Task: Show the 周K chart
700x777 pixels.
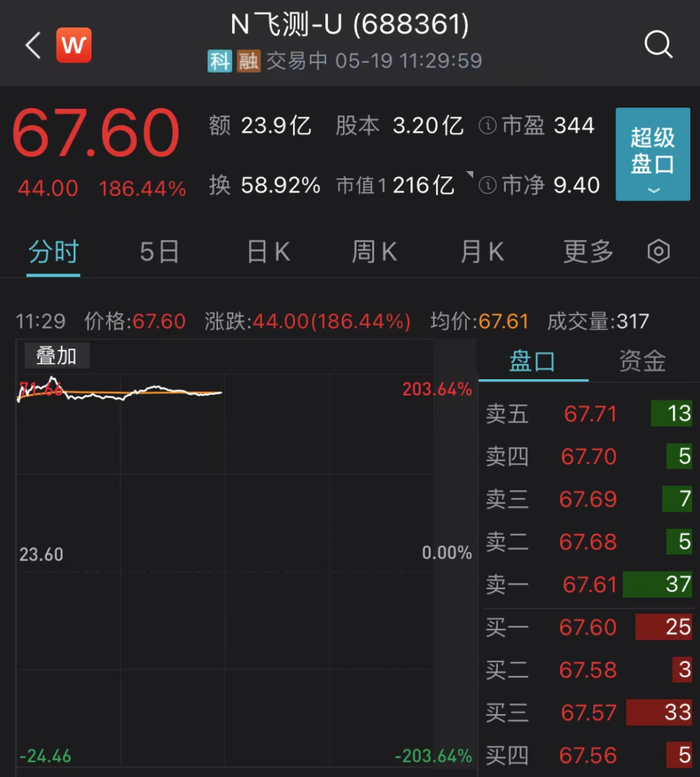Action: [375, 252]
